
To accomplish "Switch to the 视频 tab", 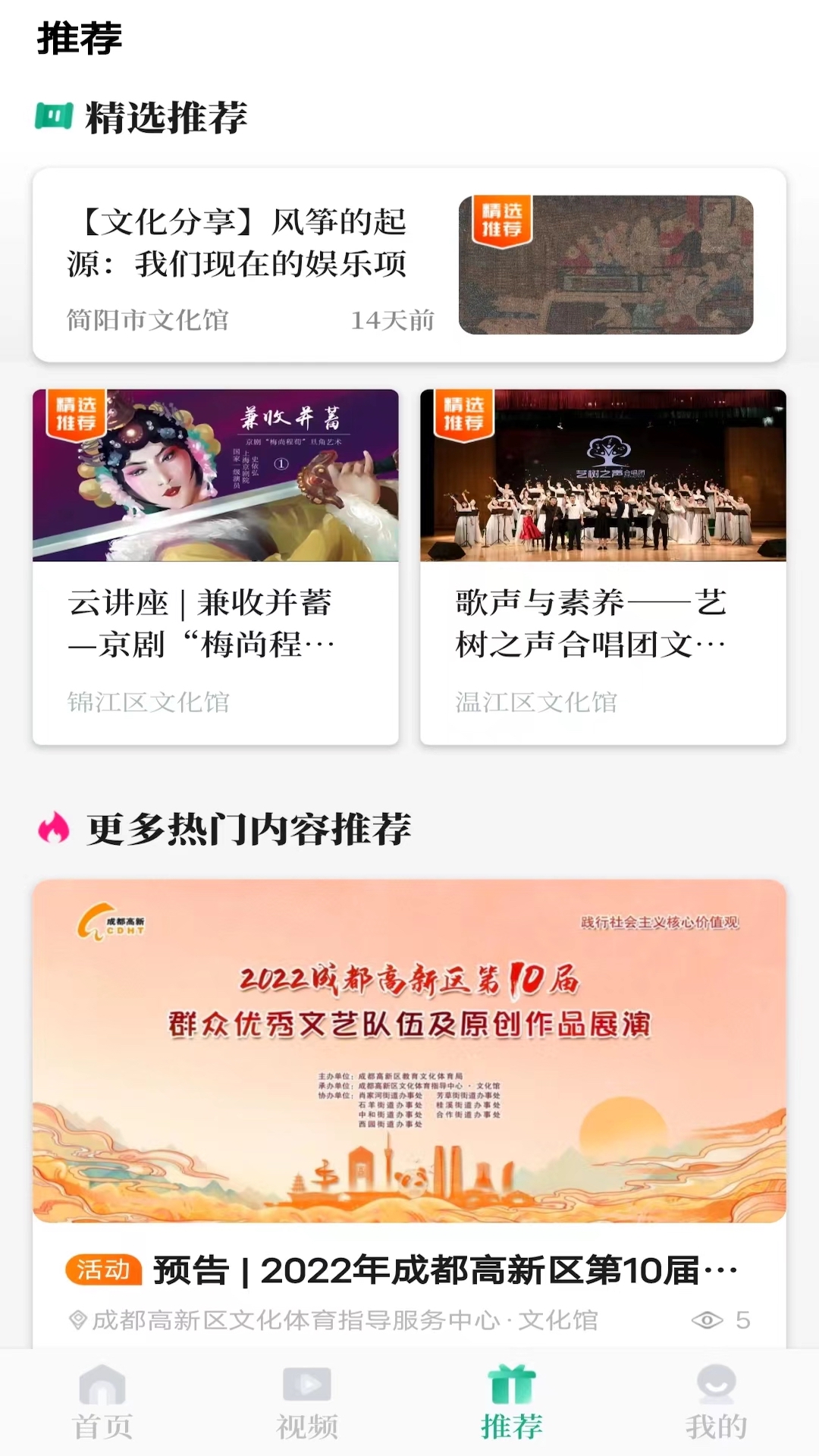I will coord(307,1403).
